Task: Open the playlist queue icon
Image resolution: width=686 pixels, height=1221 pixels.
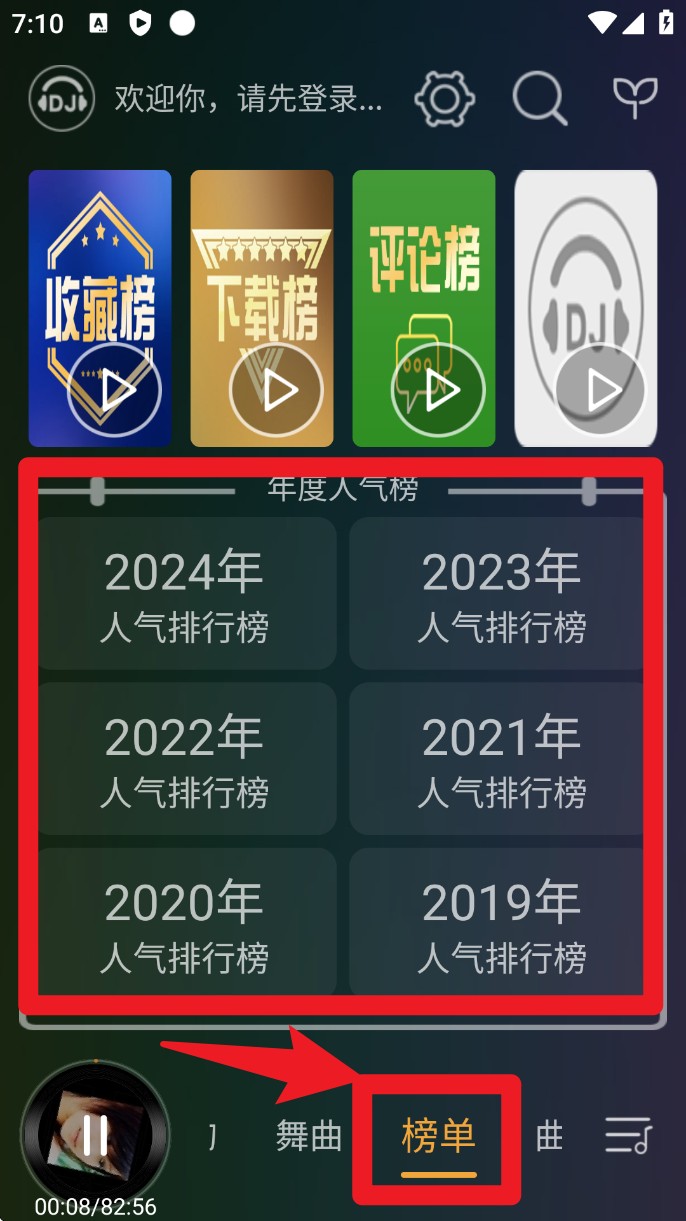Action: click(629, 1136)
